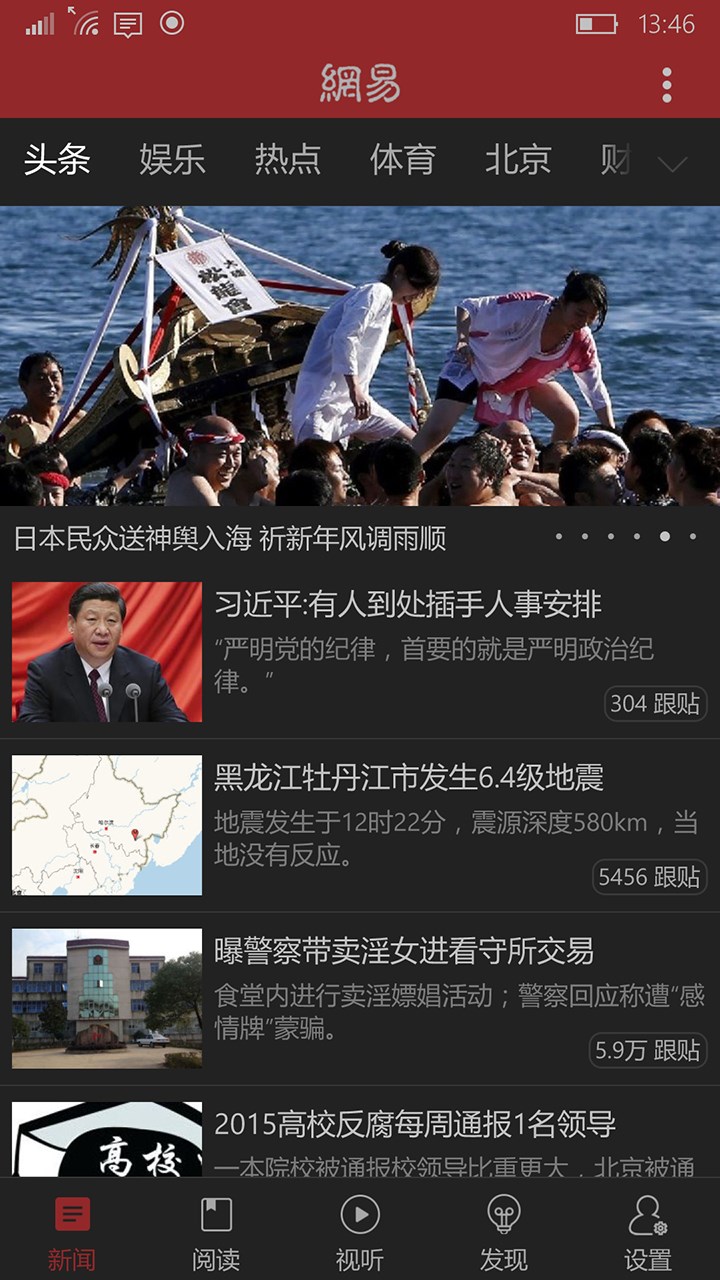Screen dimensions: 720x1280
Task: View the 5456 跟贴 comments on the earthquake article
Action: [649, 877]
